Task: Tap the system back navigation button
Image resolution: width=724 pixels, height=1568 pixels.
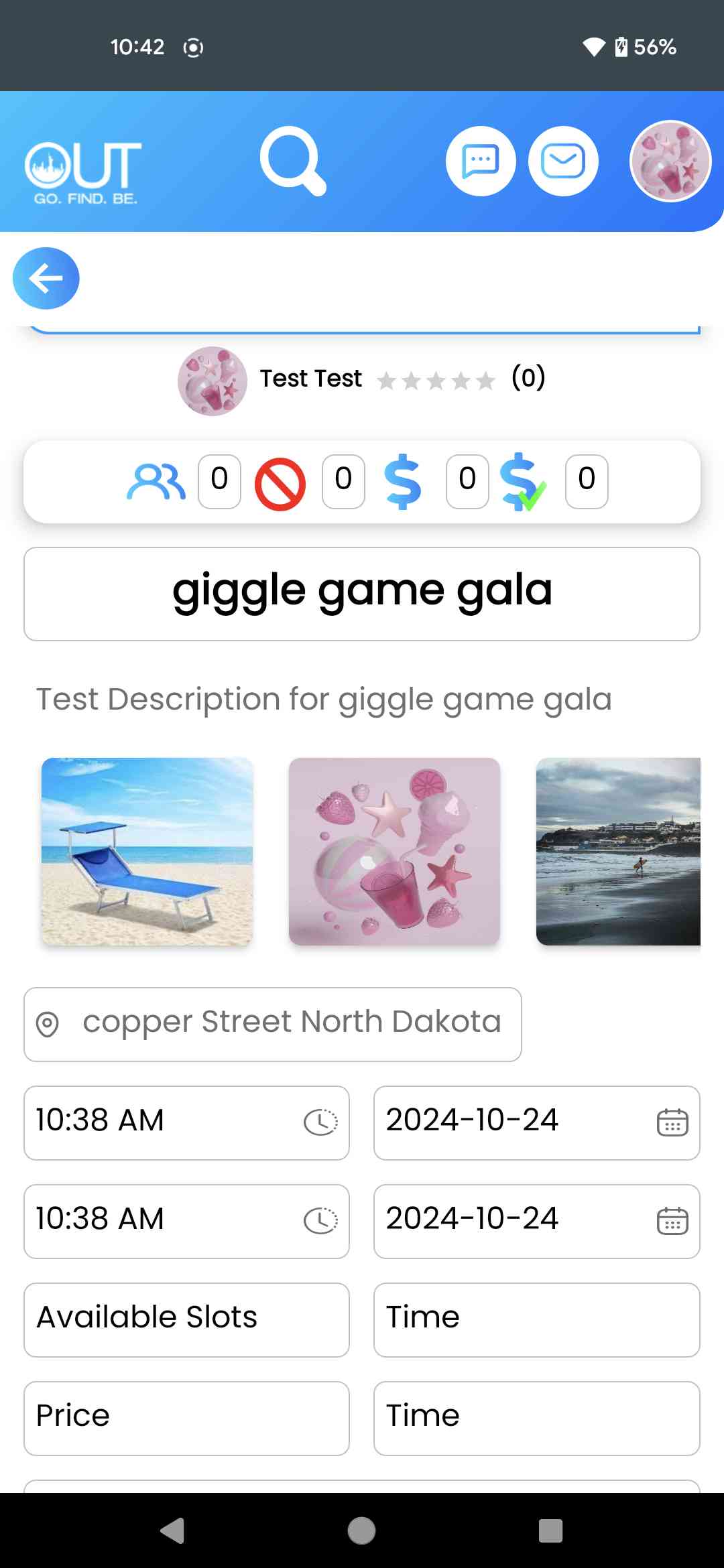Action: pos(173,1530)
